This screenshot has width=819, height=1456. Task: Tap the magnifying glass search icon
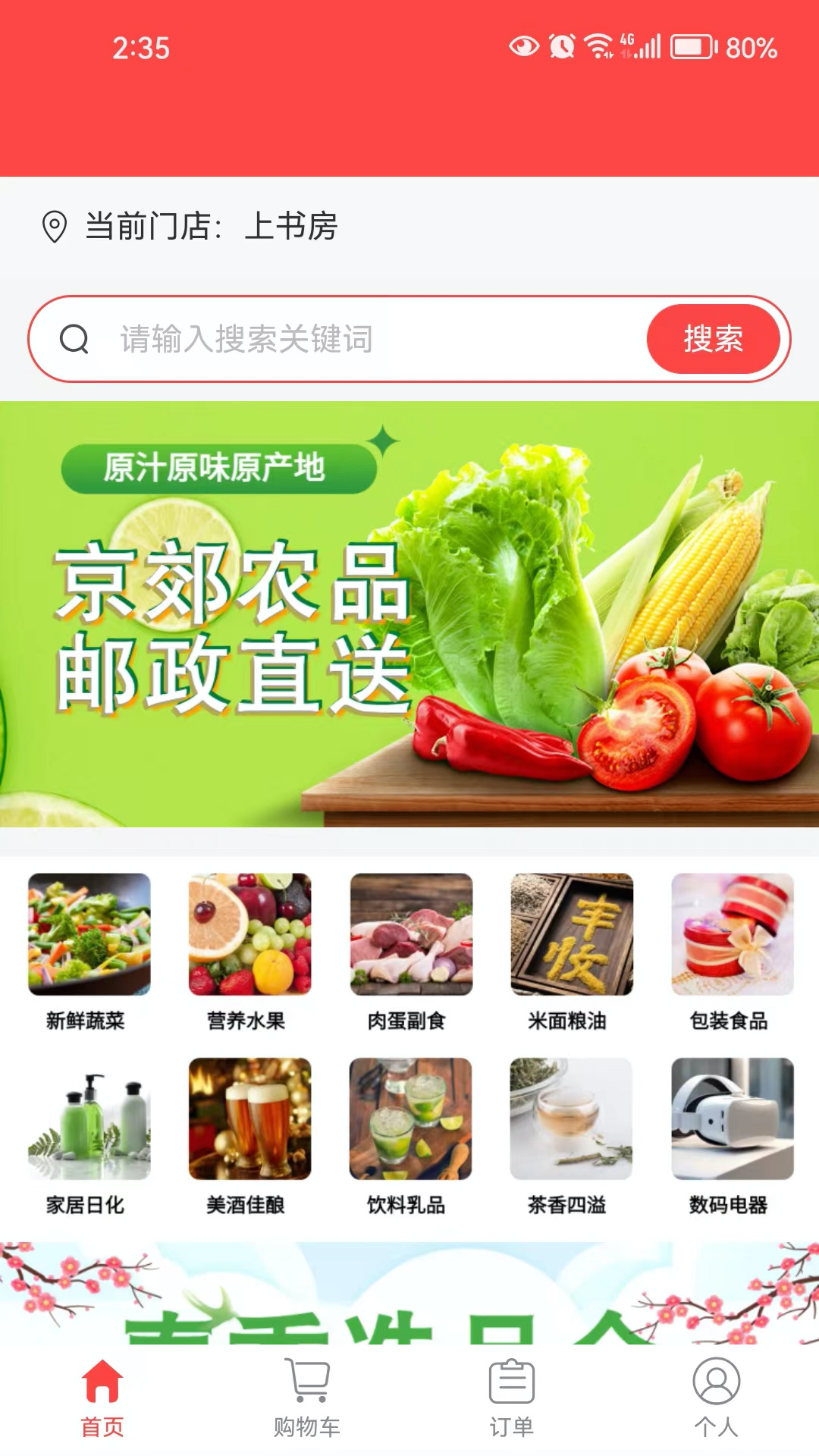tap(74, 339)
